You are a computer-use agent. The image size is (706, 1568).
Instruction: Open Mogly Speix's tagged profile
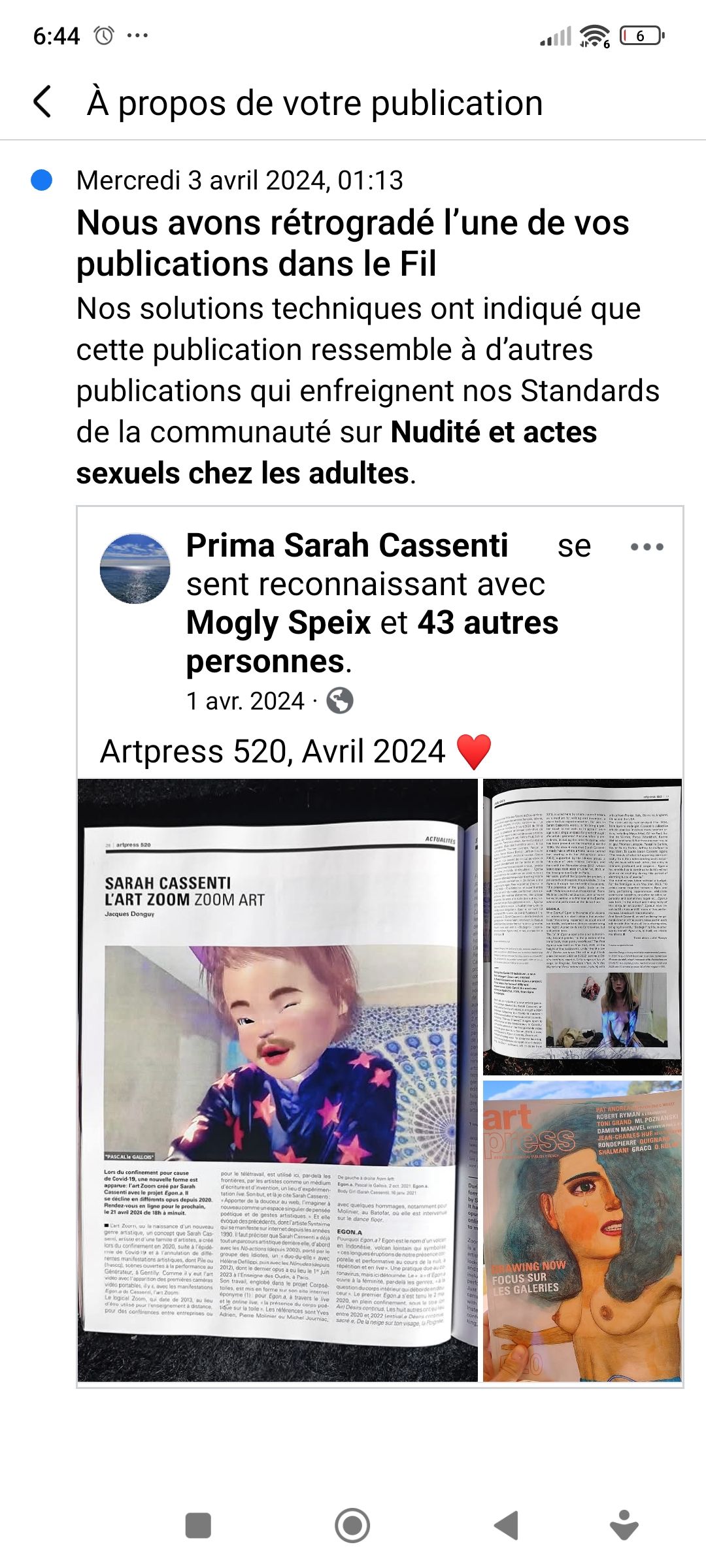(278, 622)
